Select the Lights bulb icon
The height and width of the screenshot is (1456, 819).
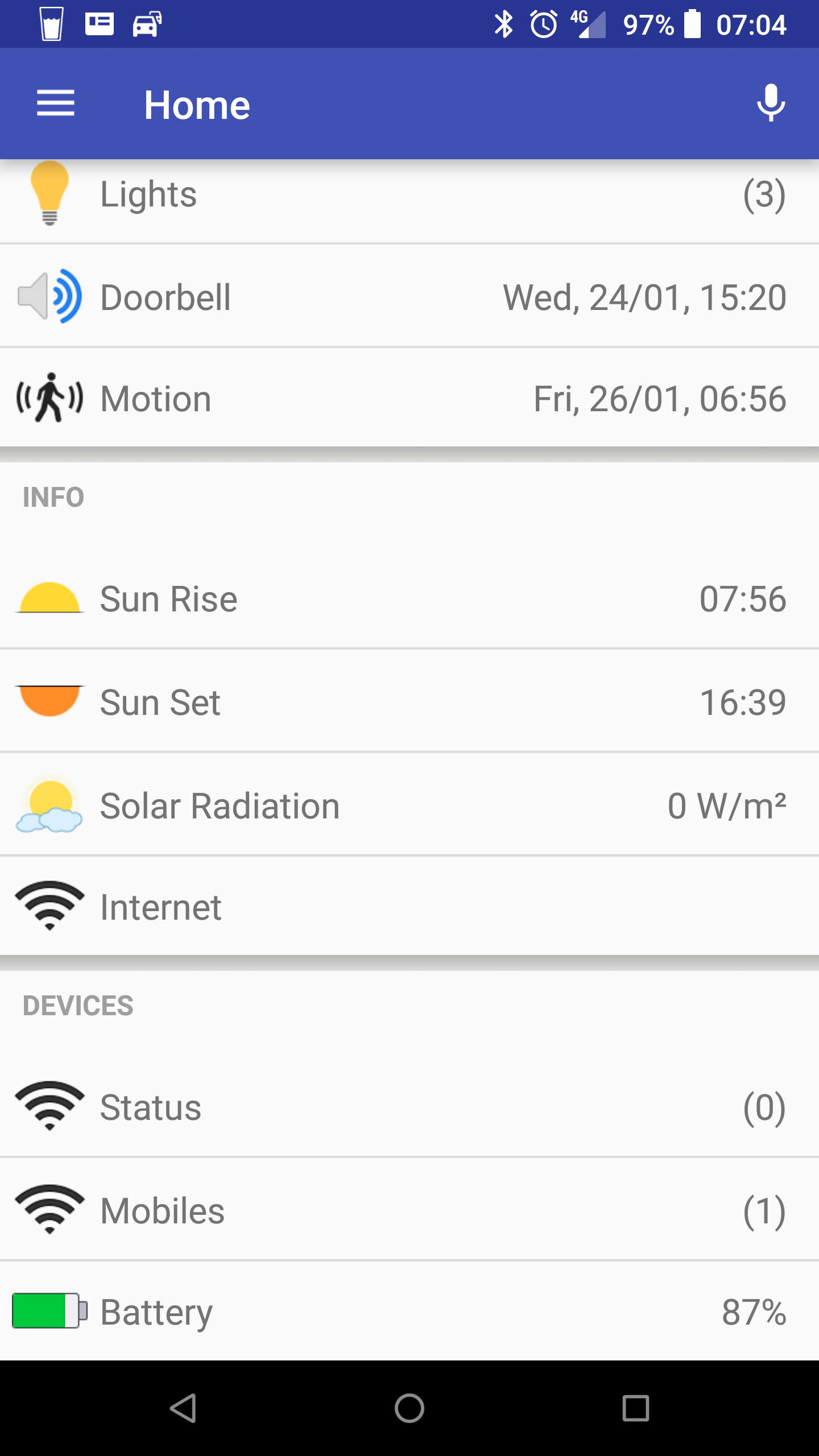click(x=49, y=193)
